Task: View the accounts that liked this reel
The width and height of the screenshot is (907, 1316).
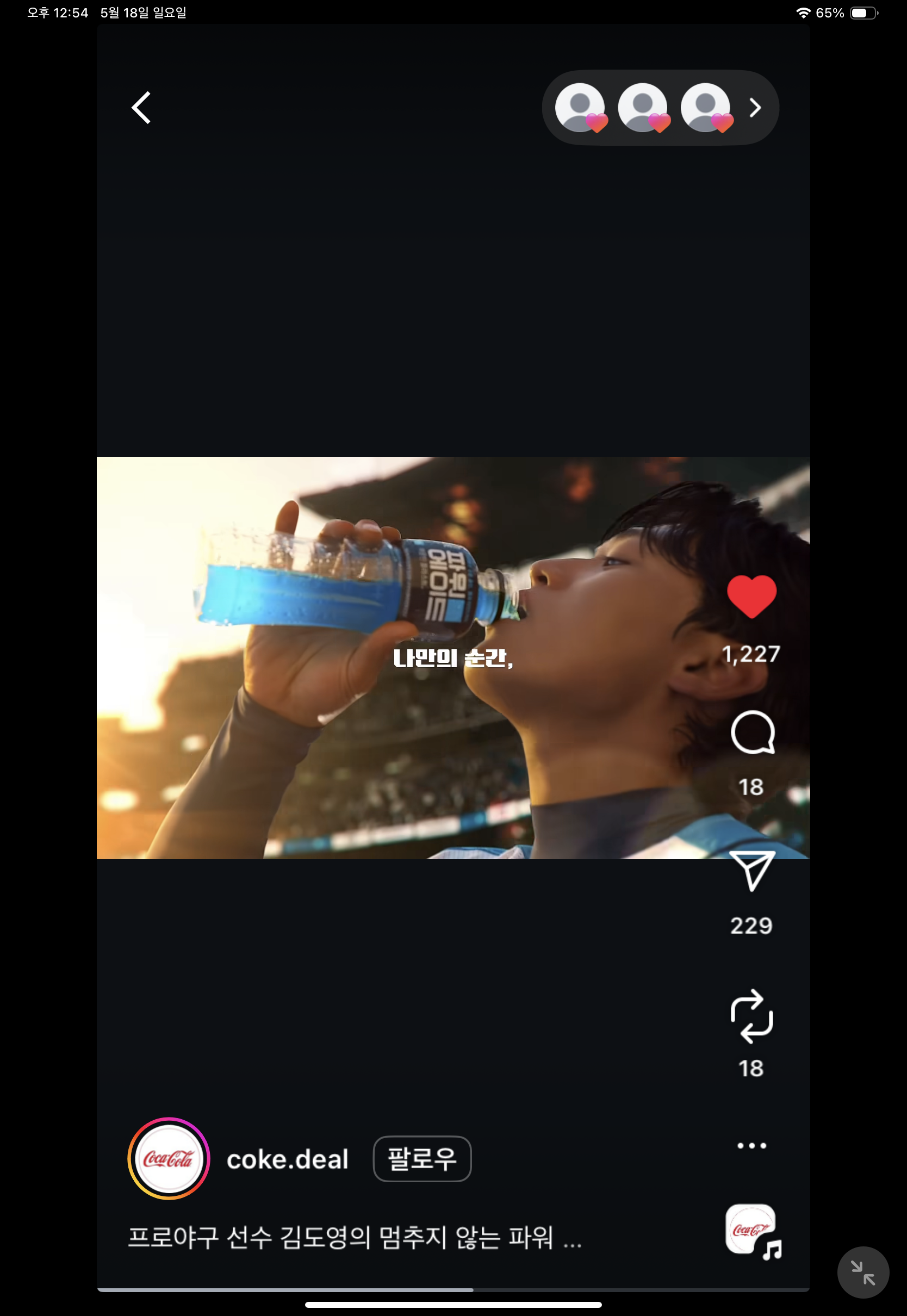Action: click(x=660, y=107)
